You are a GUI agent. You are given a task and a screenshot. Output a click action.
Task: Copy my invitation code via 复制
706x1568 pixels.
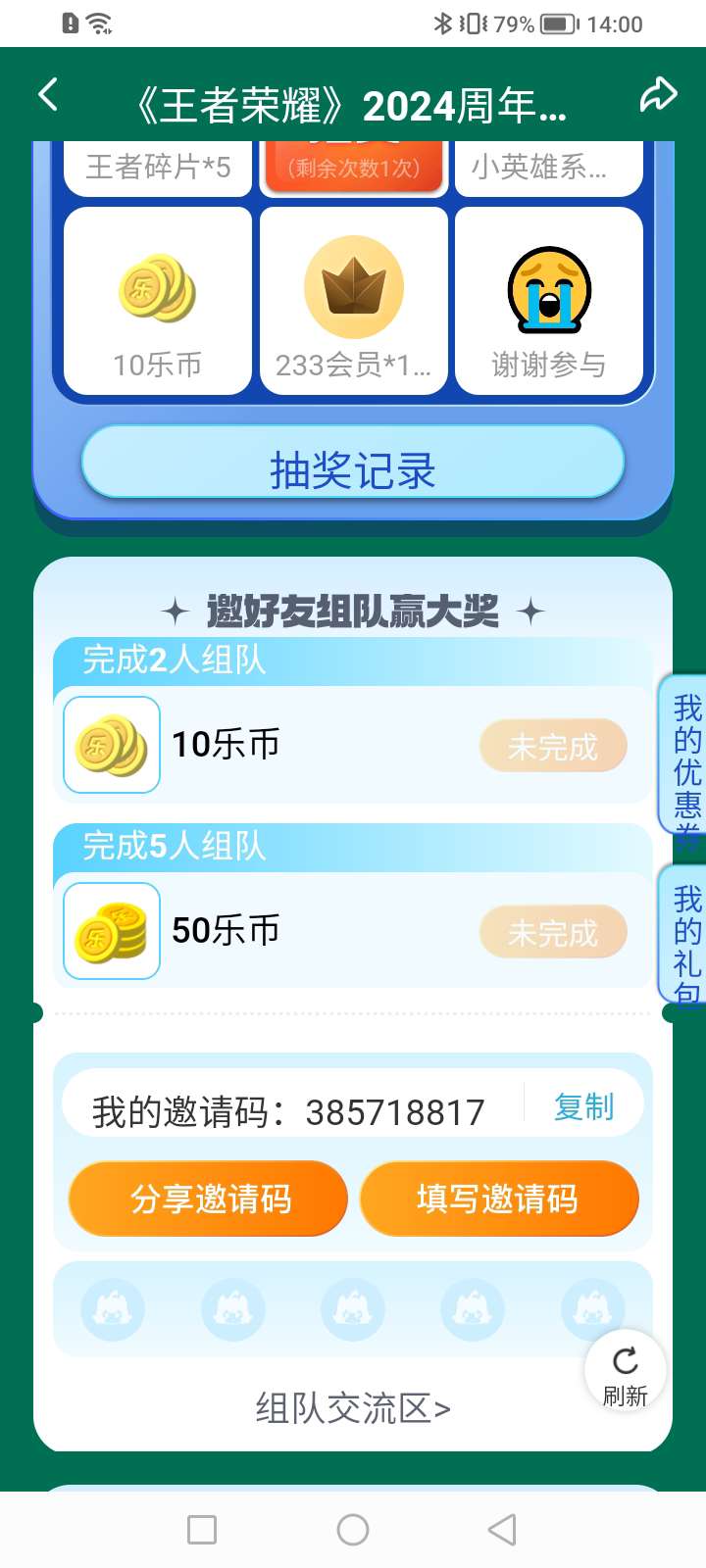[x=583, y=1107]
